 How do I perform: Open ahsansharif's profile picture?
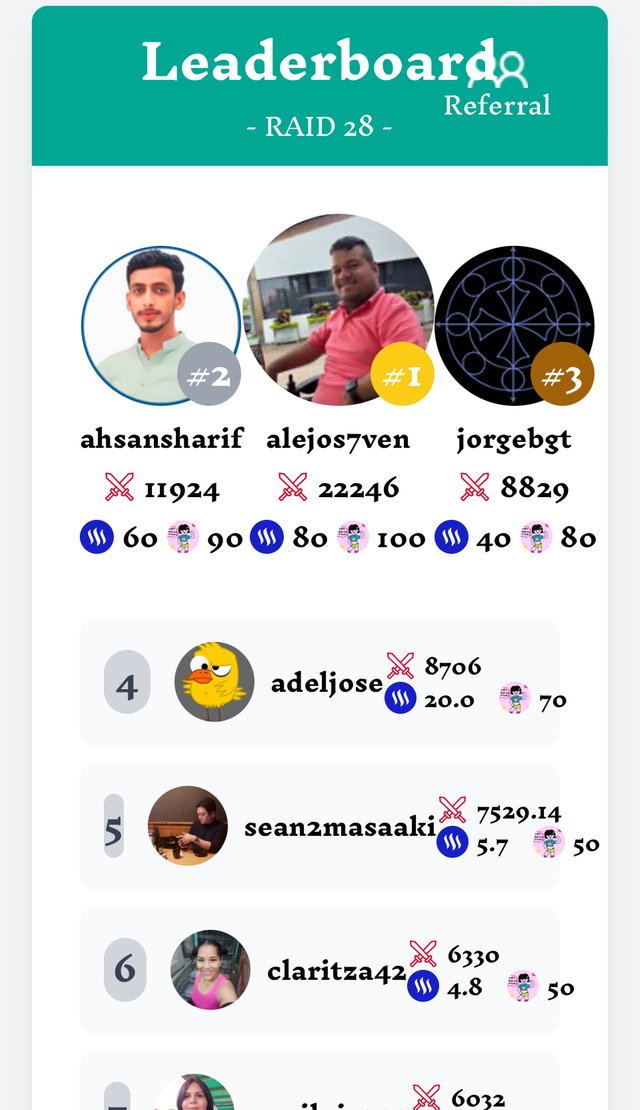[x=160, y=325]
